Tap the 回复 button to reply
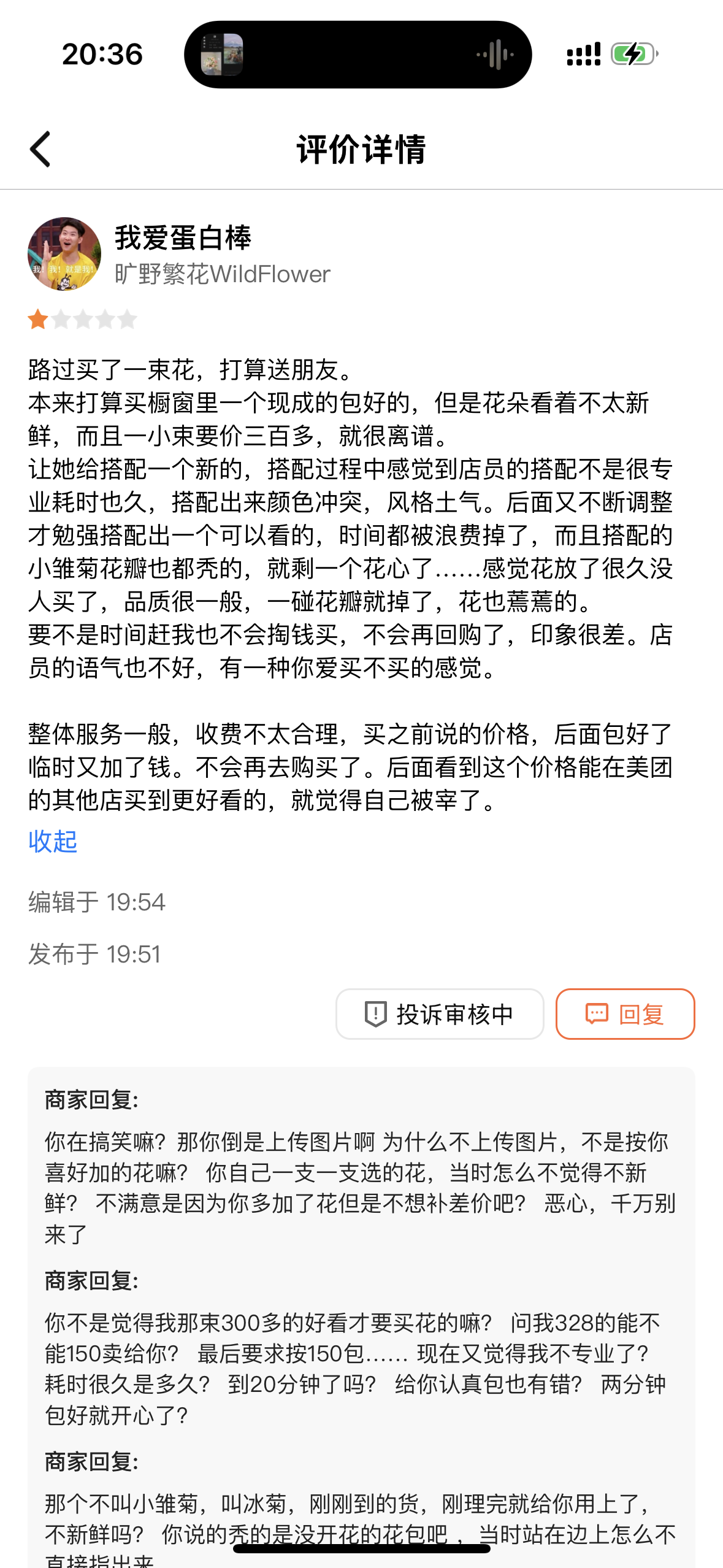This screenshot has width=723, height=1568. (625, 1014)
